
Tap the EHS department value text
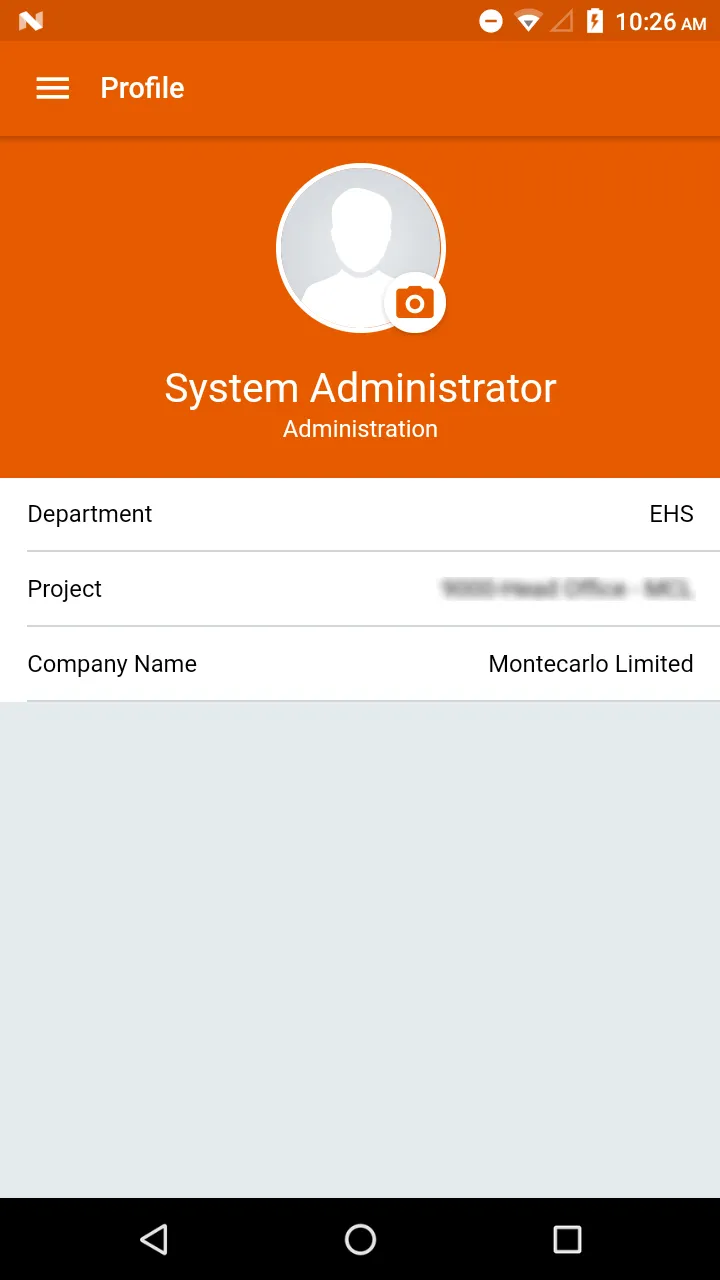point(671,513)
